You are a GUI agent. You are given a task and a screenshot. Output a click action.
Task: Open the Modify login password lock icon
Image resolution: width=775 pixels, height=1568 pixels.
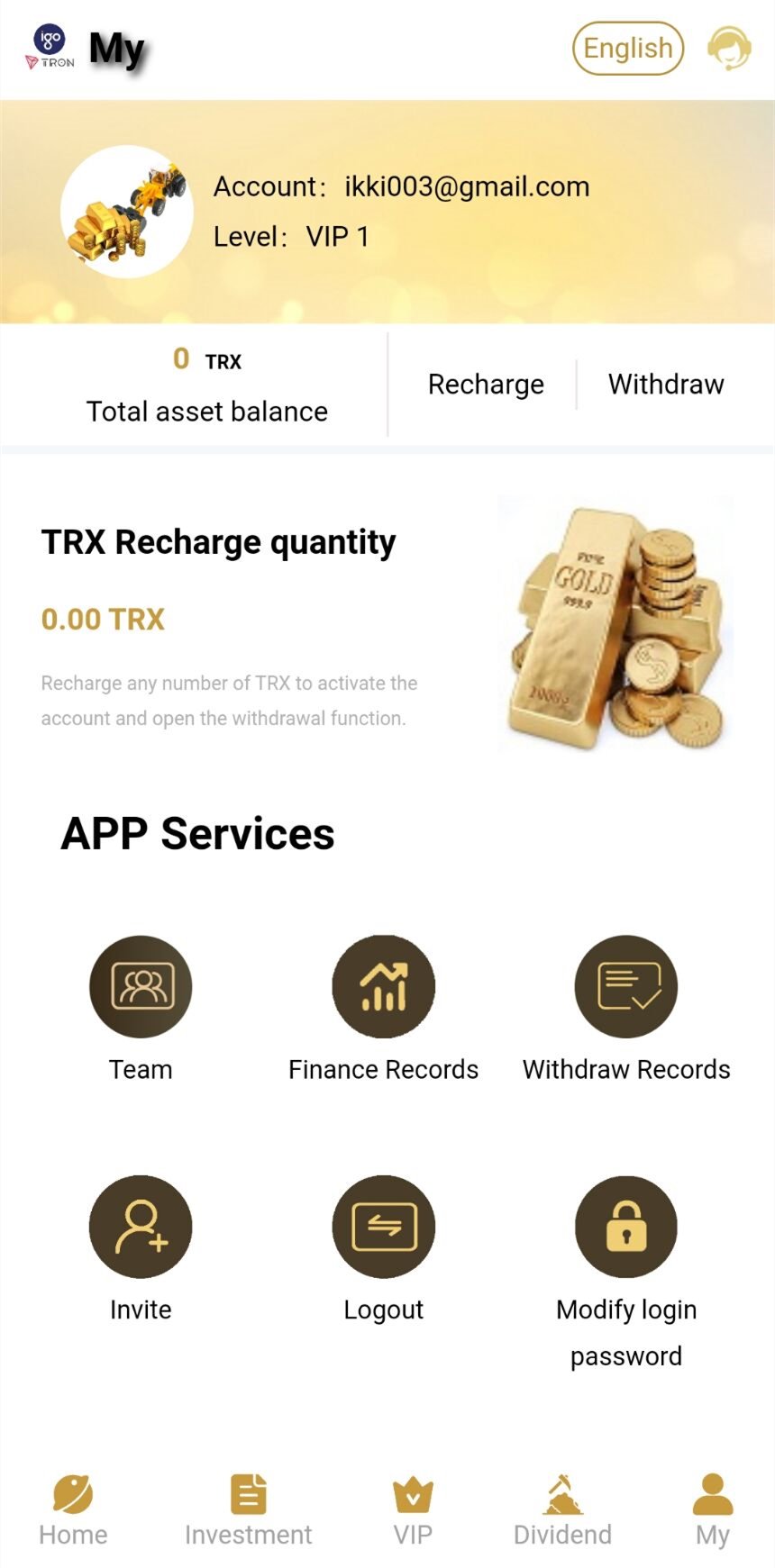tap(625, 1226)
